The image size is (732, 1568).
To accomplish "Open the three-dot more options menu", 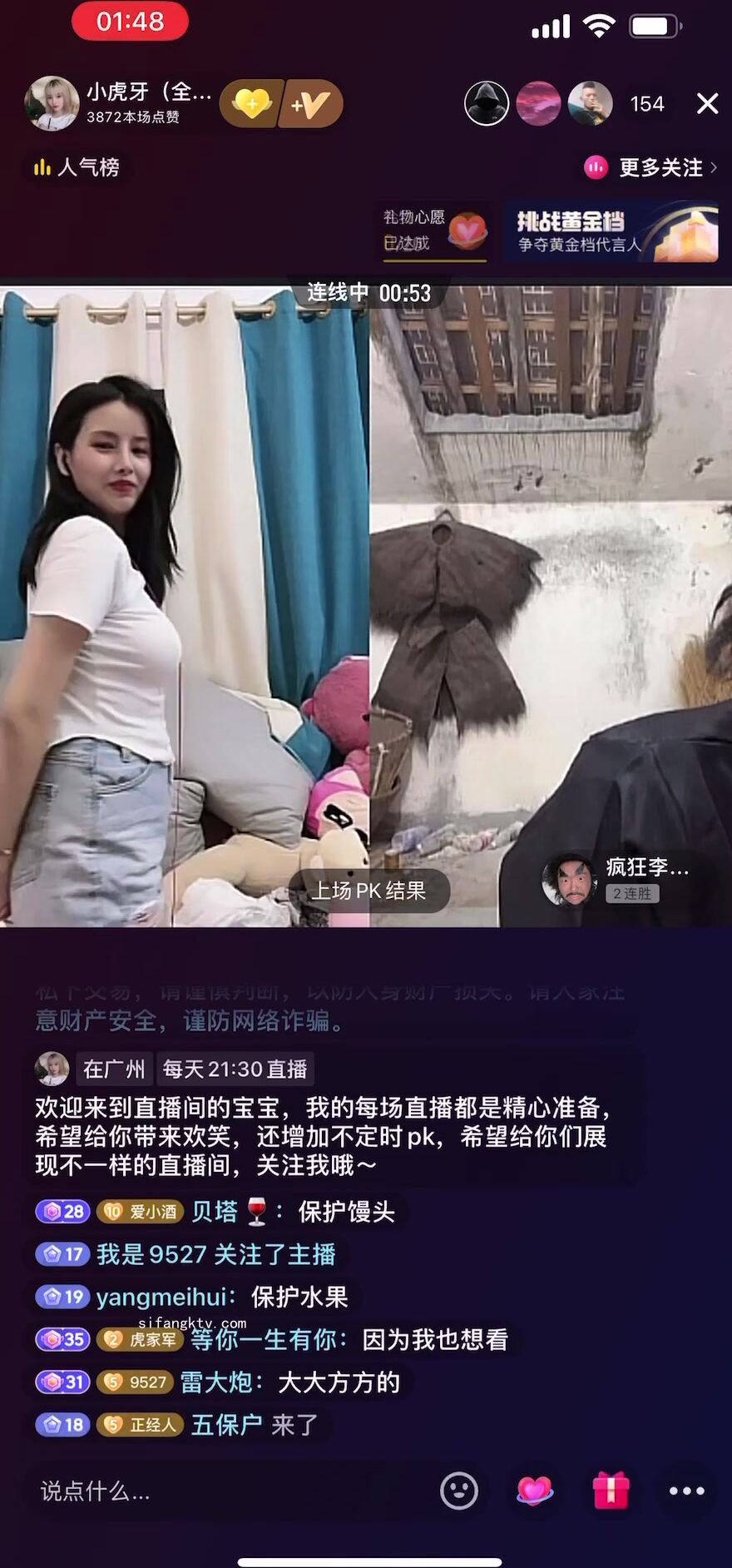I will click(x=686, y=1491).
